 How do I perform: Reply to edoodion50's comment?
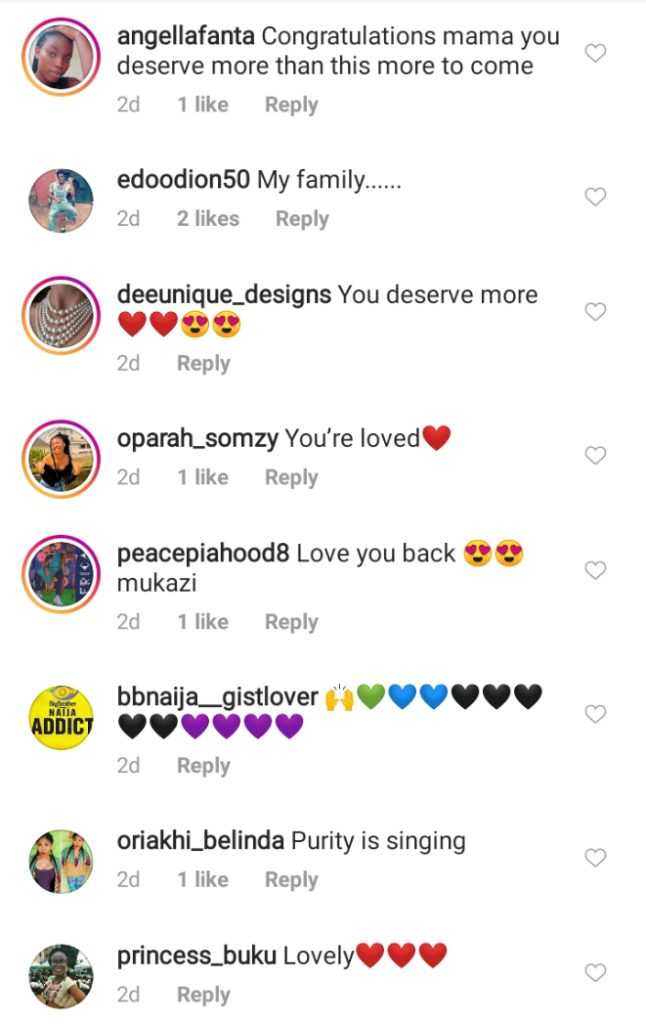302,219
